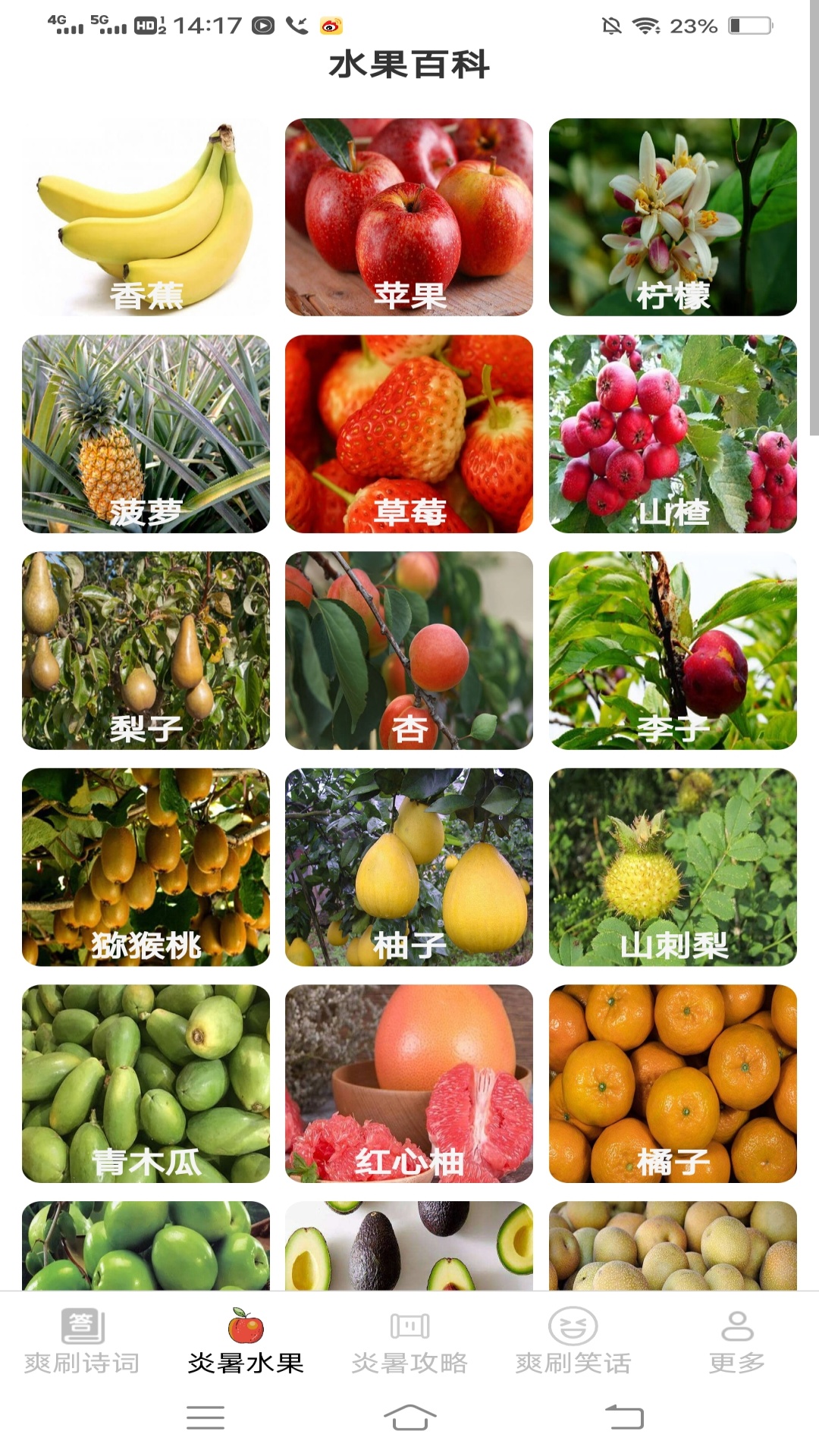
Task: Open the 青木瓜 green papaya card
Action: tap(146, 1084)
